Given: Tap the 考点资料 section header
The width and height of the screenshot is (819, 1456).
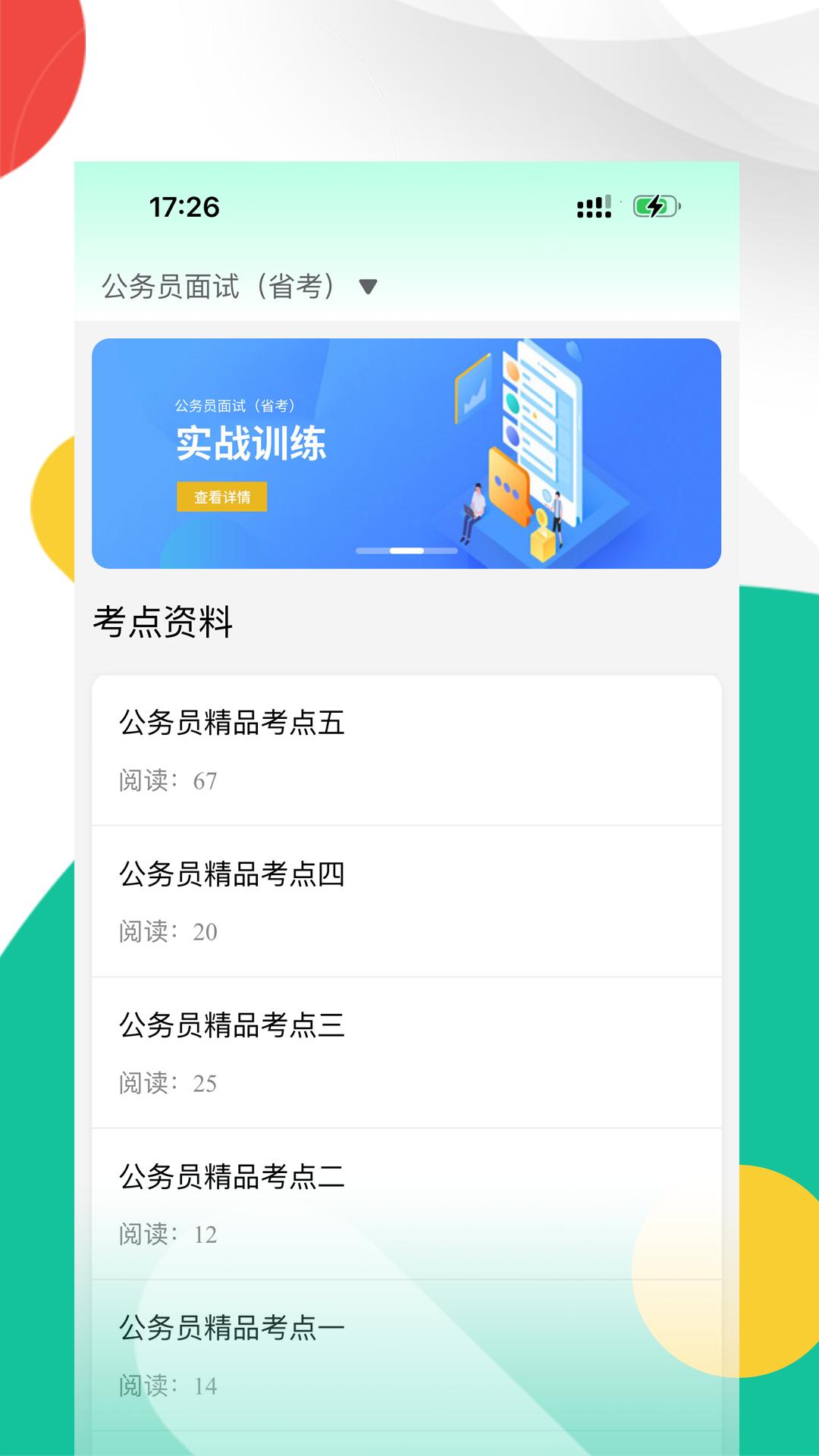Looking at the screenshot, I should point(163,623).
